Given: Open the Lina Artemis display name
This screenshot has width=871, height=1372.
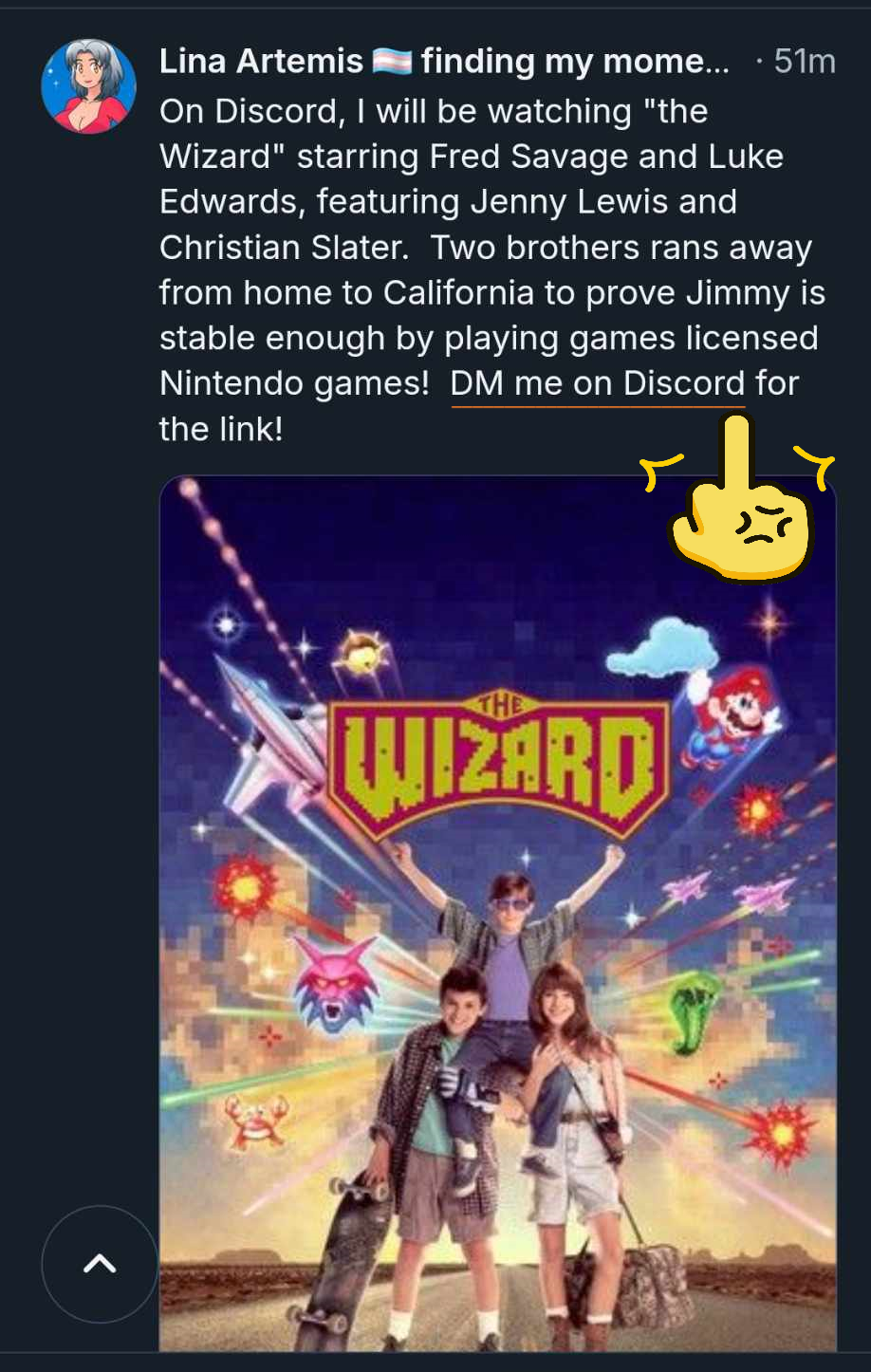Looking at the screenshot, I should click(x=261, y=62).
